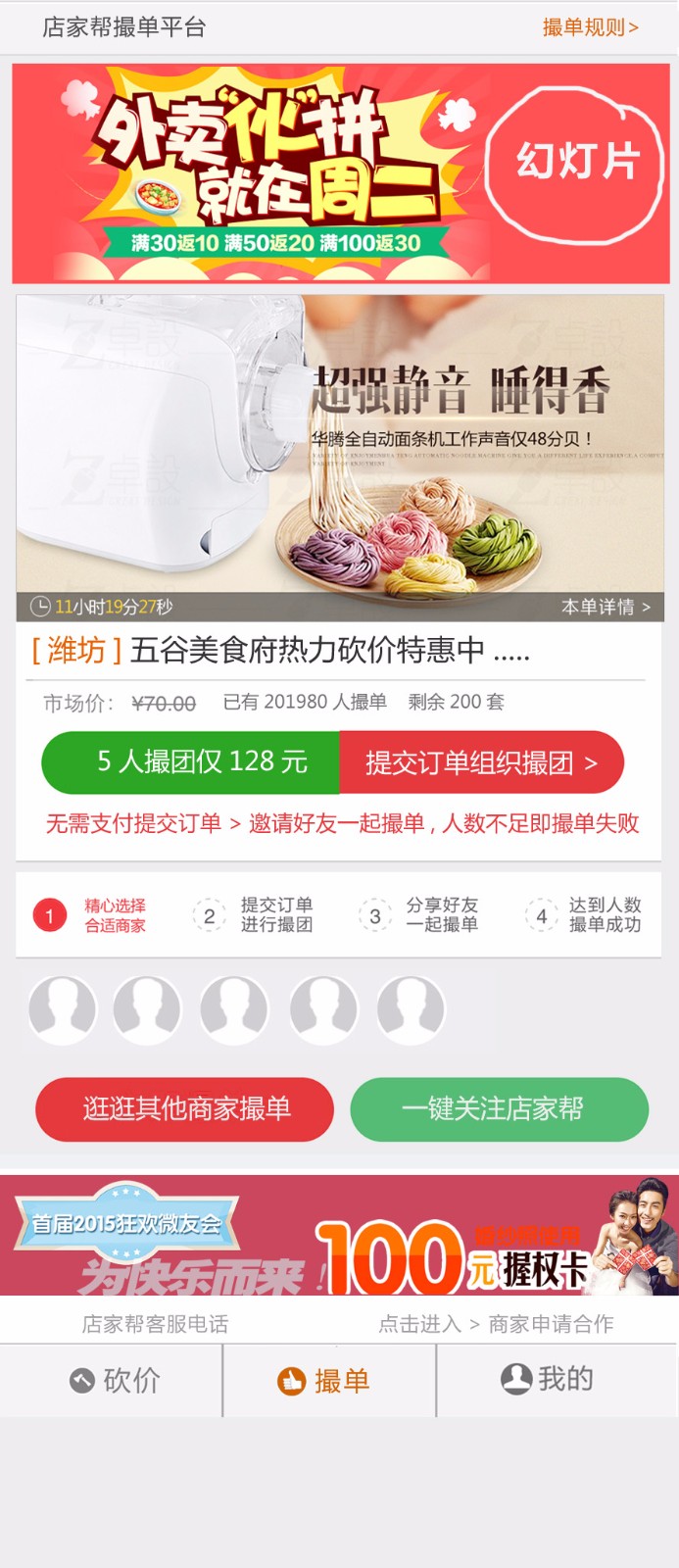
Task: Open the 外卖伙拼 slideshow banner
Action: [x=339, y=173]
